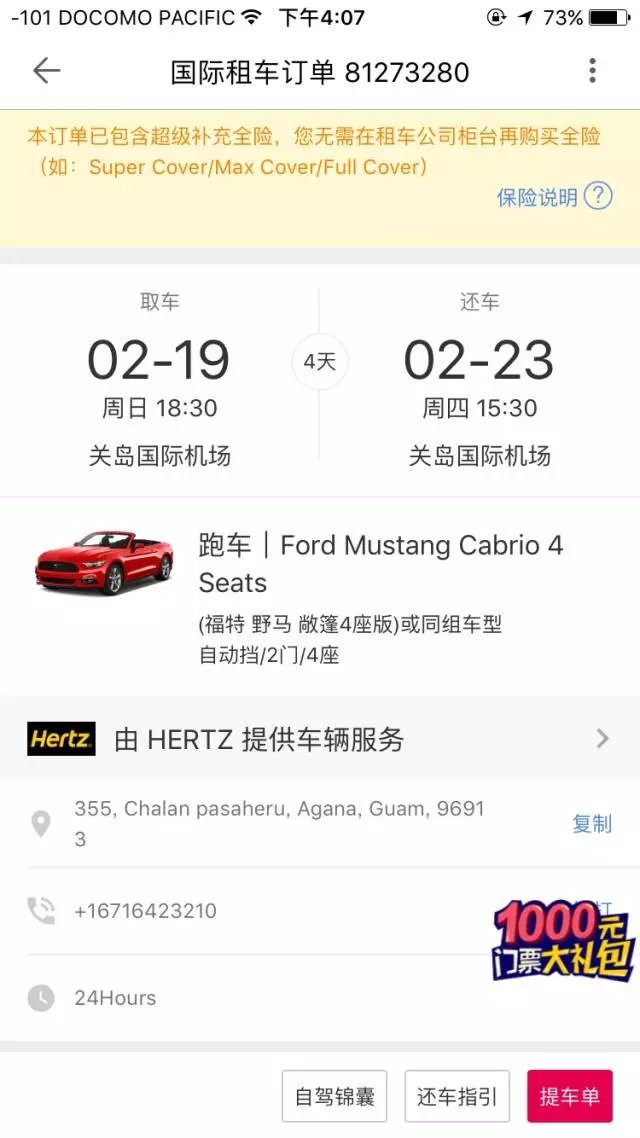View the 提车单 pickup voucher

[569, 1096]
